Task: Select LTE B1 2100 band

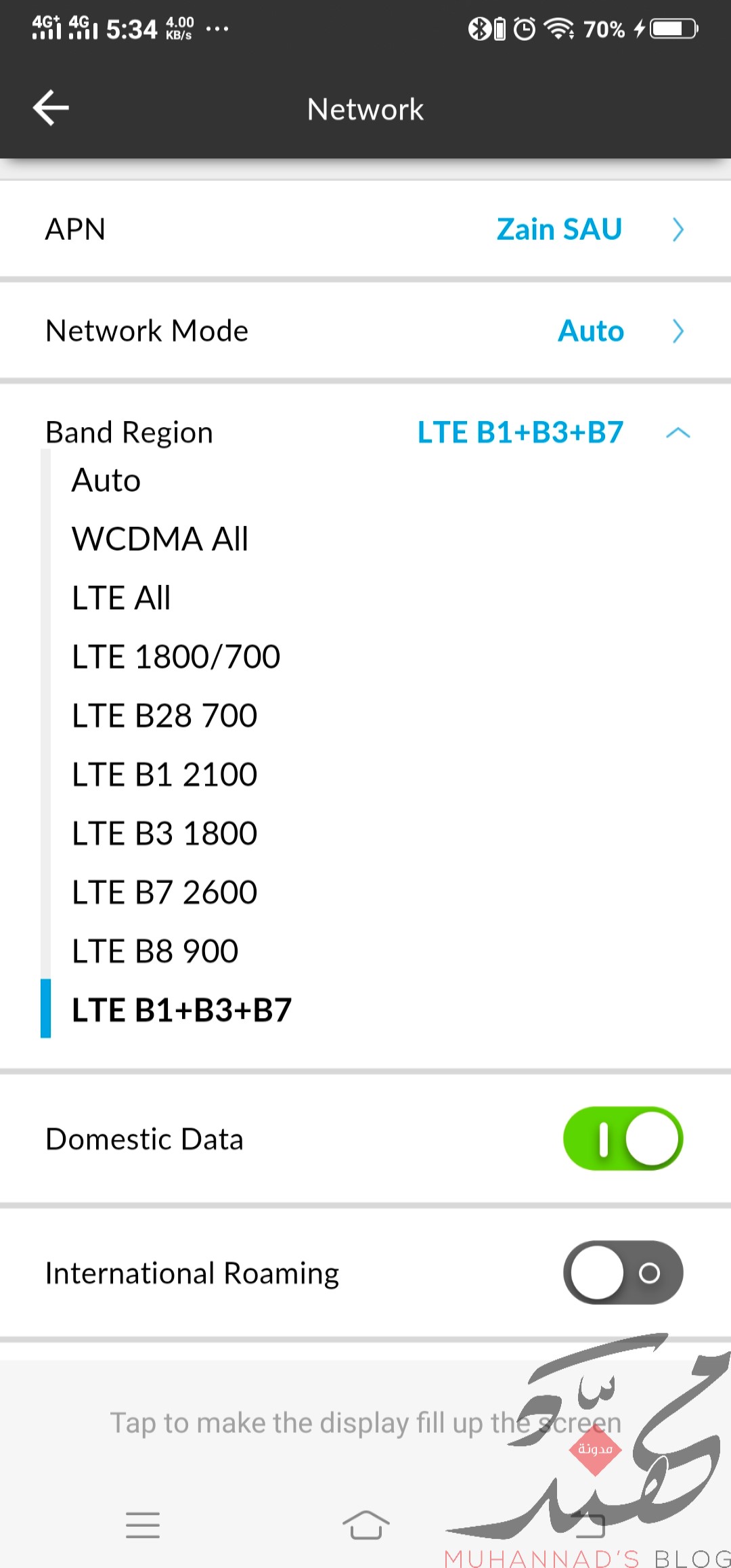Action: tap(164, 775)
